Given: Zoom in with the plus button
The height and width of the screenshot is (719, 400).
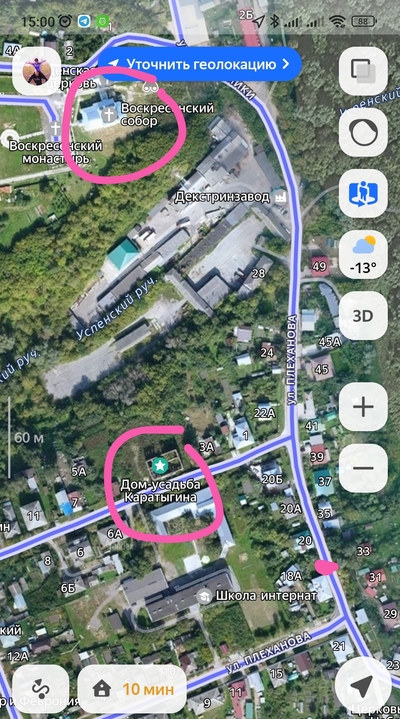Looking at the screenshot, I should (x=363, y=407).
